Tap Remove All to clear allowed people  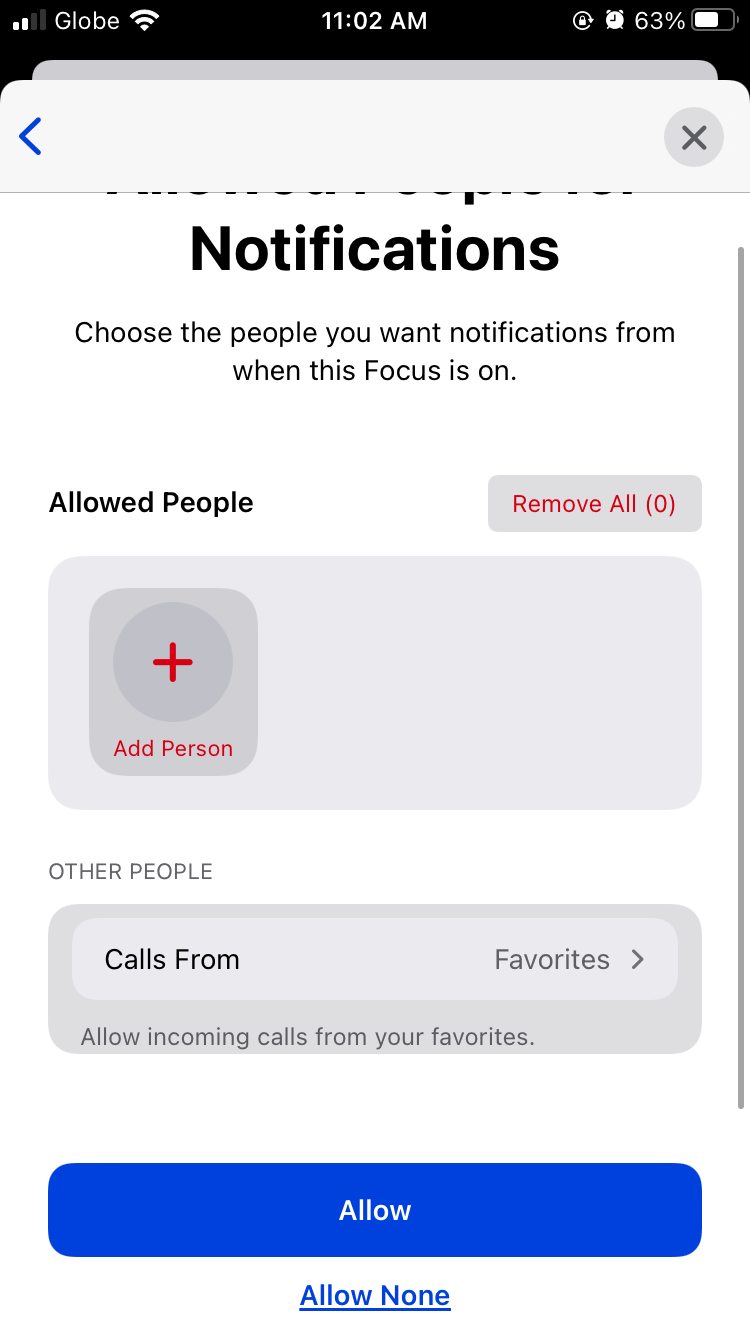click(594, 503)
